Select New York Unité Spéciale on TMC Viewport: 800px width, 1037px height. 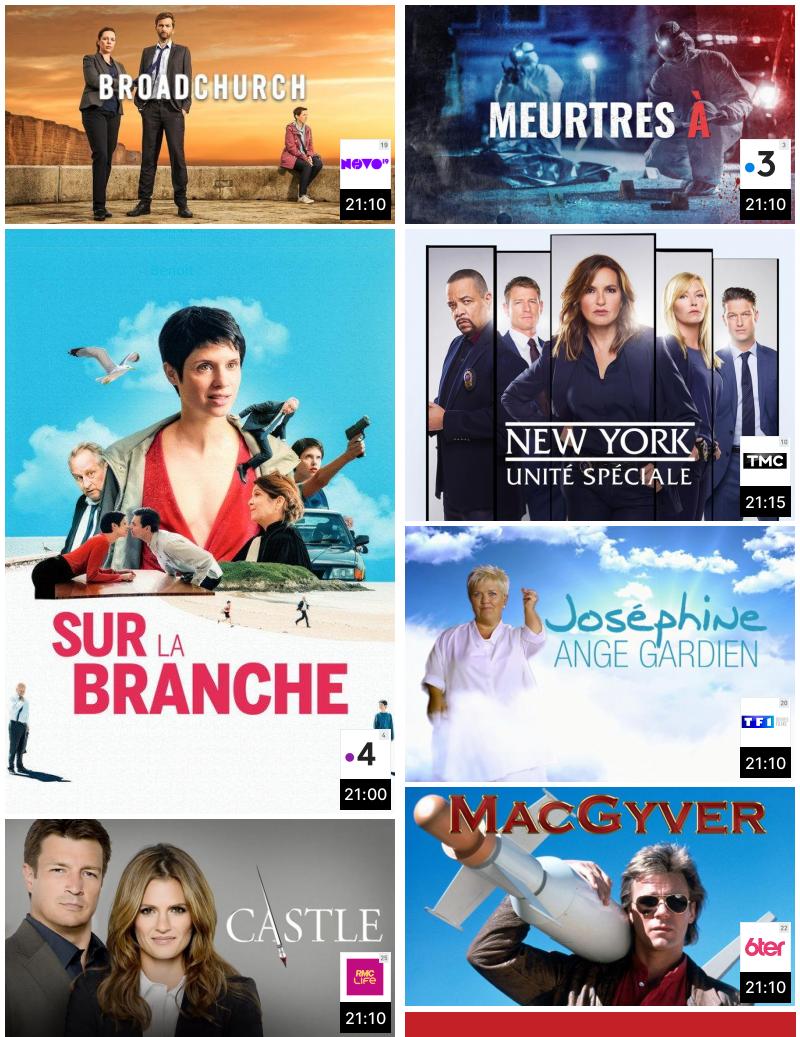600,375
